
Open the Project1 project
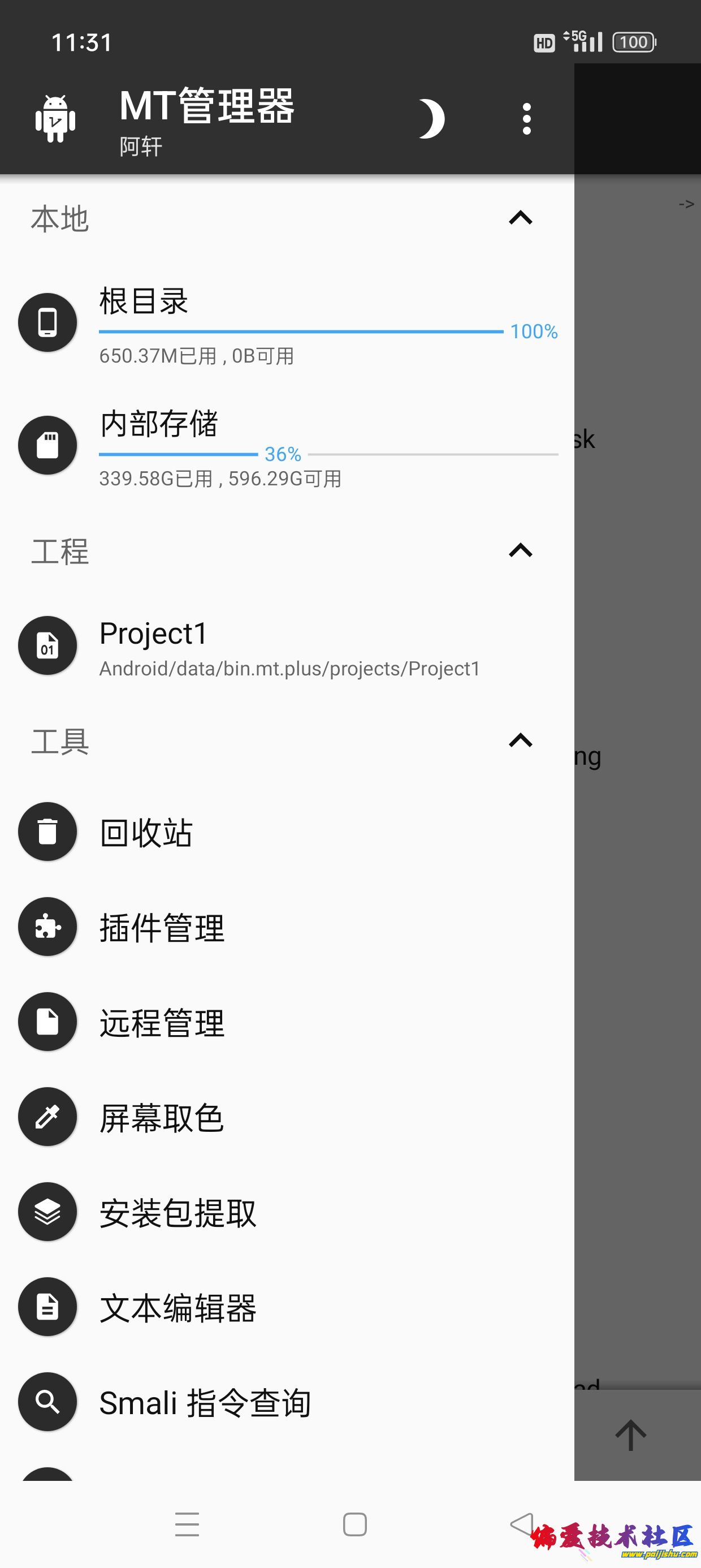(286, 647)
